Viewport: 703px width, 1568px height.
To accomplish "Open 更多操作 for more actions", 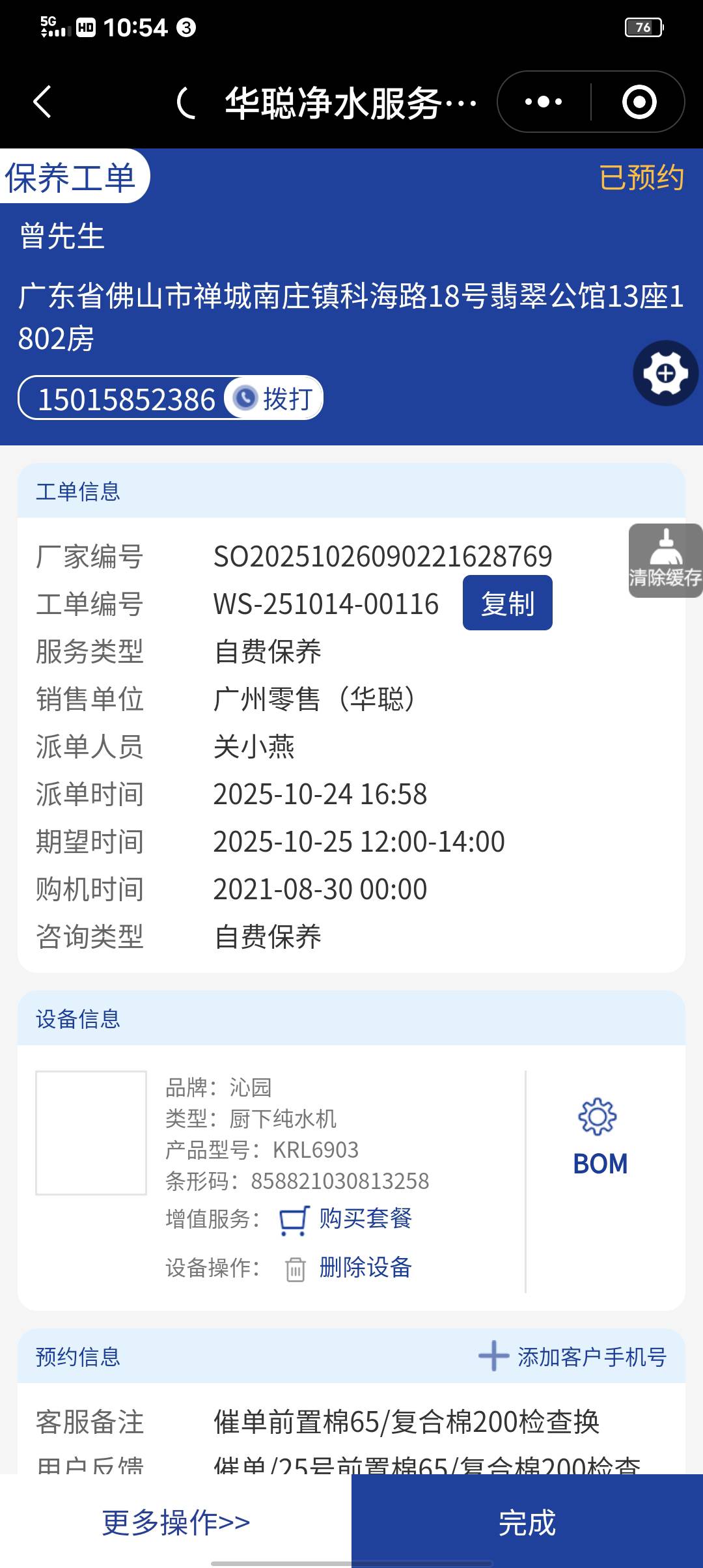I will click(176, 1522).
